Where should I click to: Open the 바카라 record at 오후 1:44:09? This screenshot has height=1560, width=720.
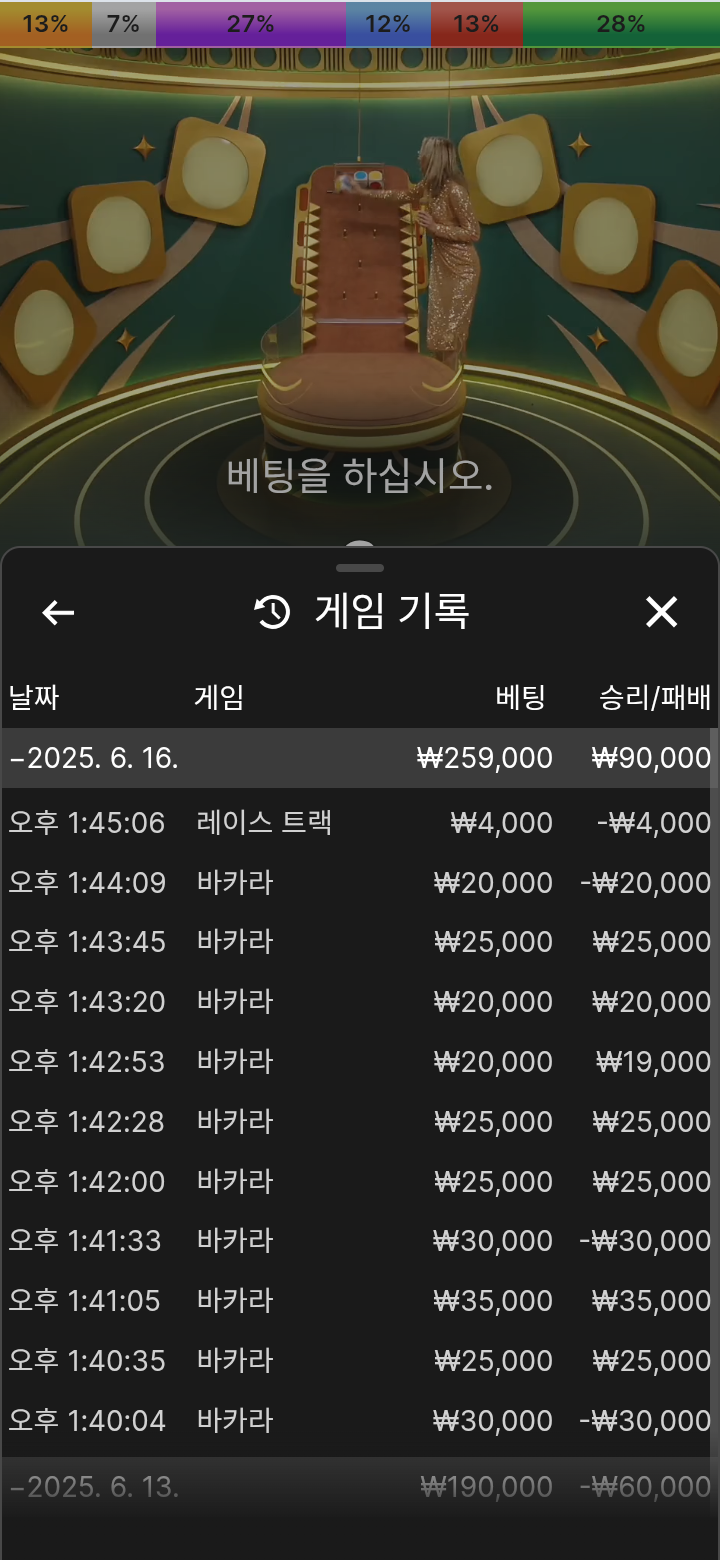pos(358,883)
